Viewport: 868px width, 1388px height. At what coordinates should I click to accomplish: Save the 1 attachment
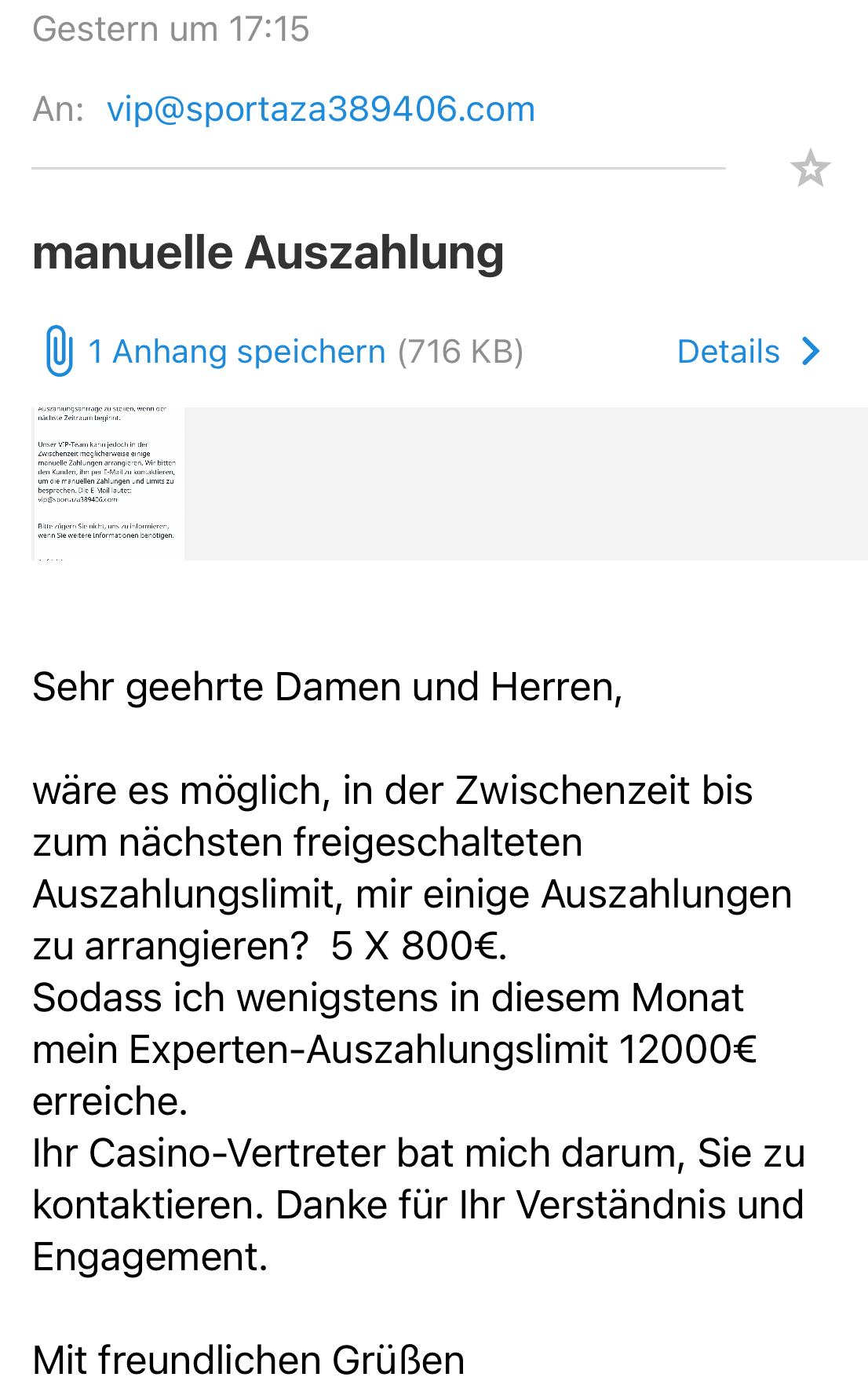(236, 352)
